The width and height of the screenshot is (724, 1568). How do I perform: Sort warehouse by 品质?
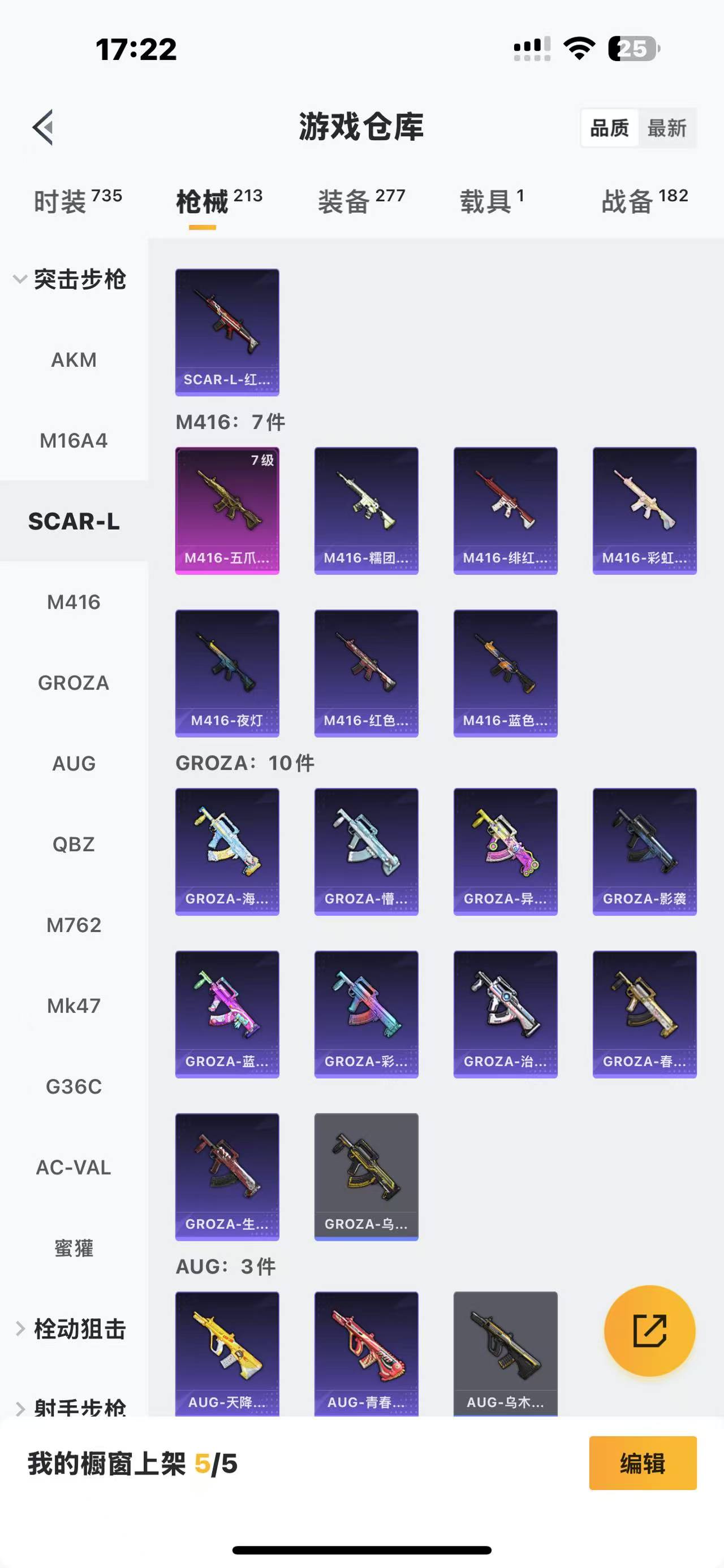(x=609, y=128)
